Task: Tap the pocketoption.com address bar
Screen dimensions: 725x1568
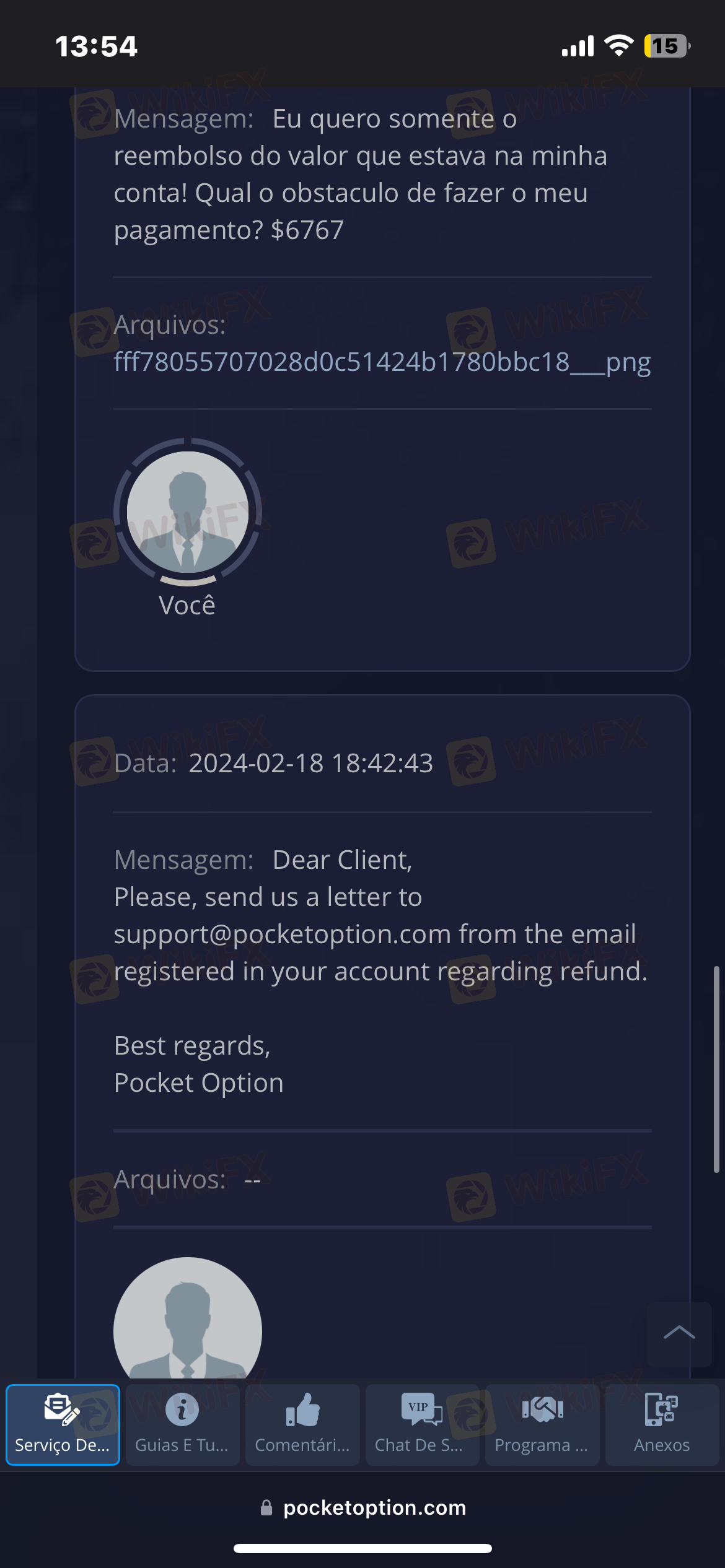Action: tap(363, 1507)
